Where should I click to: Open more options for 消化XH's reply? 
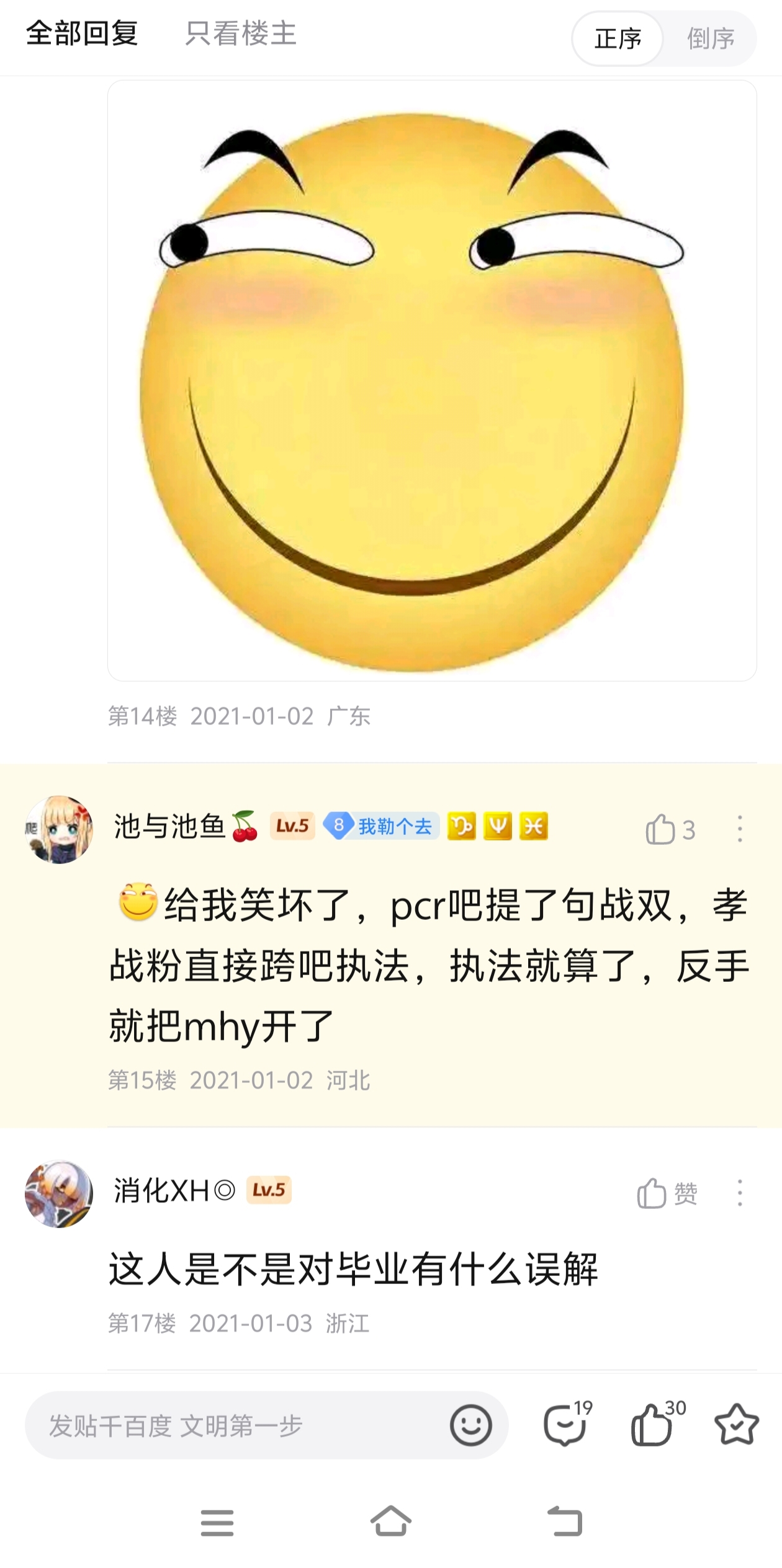(x=739, y=1193)
